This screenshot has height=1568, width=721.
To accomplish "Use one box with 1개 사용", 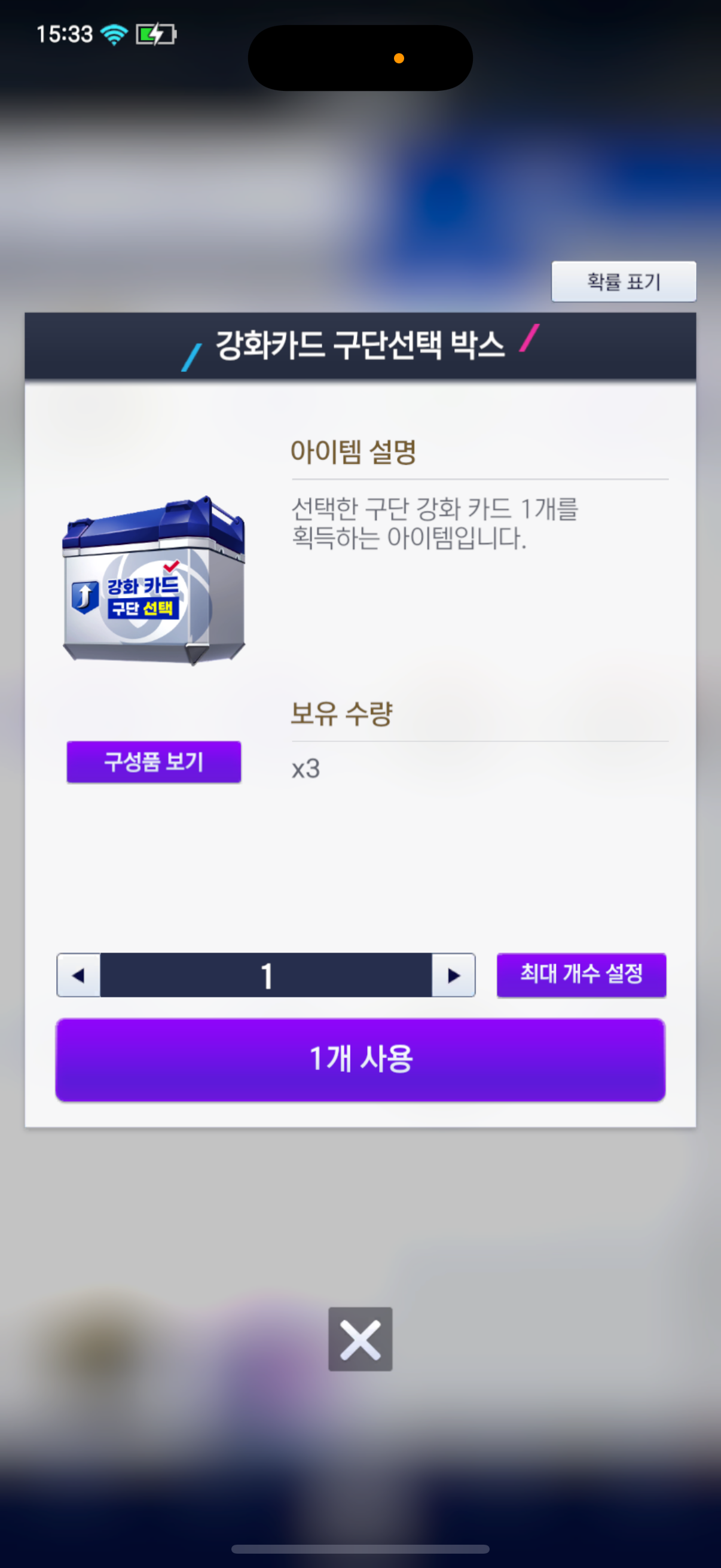I will (x=360, y=1059).
